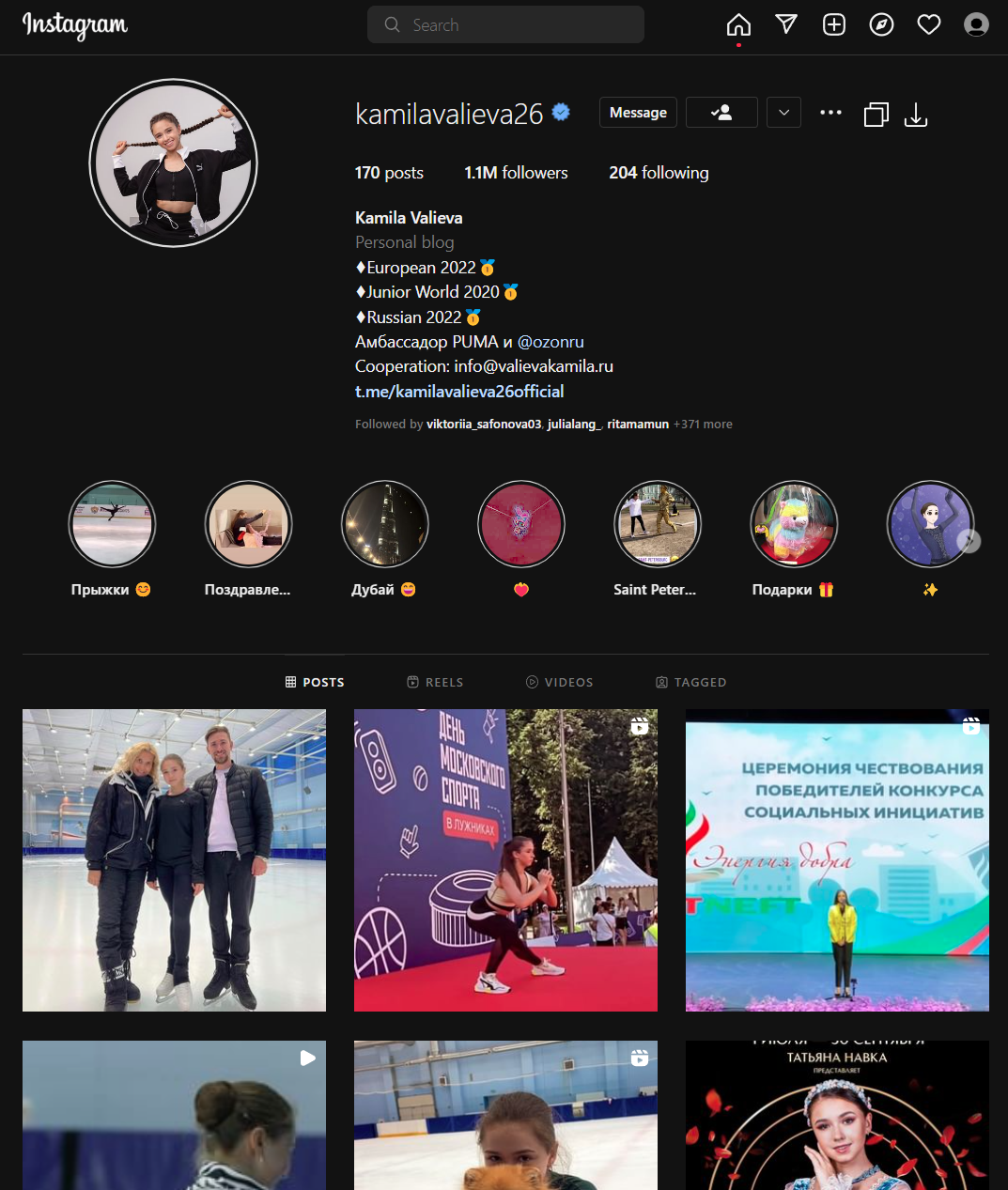Switch to the Reels tab

435,682
